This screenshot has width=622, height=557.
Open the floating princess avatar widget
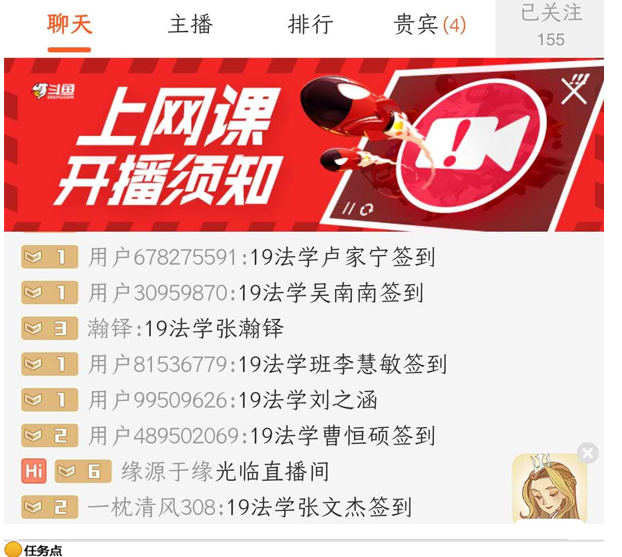pyautogui.click(x=549, y=490)
